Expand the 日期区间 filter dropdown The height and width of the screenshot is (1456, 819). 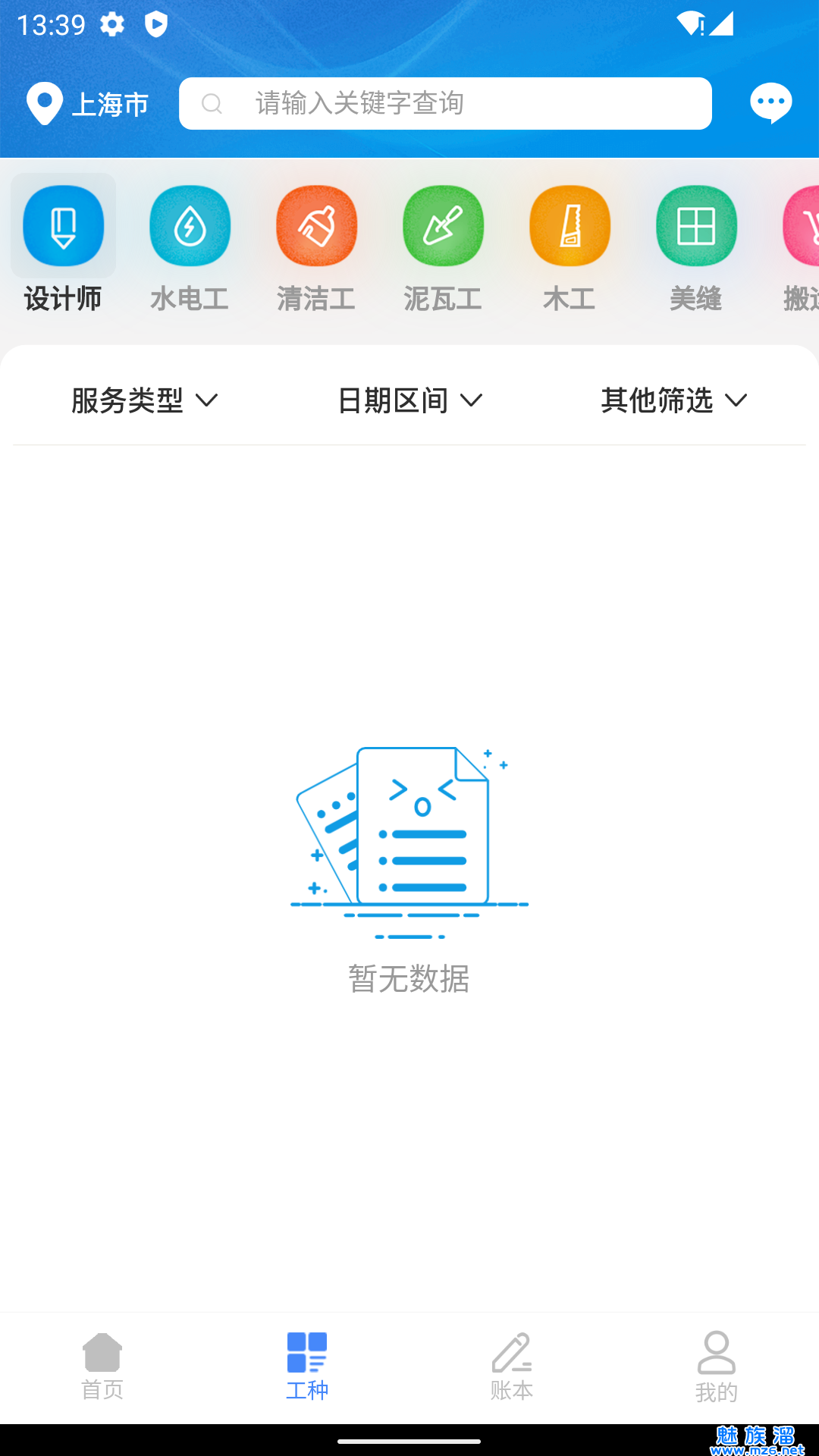tap(409, 400)
